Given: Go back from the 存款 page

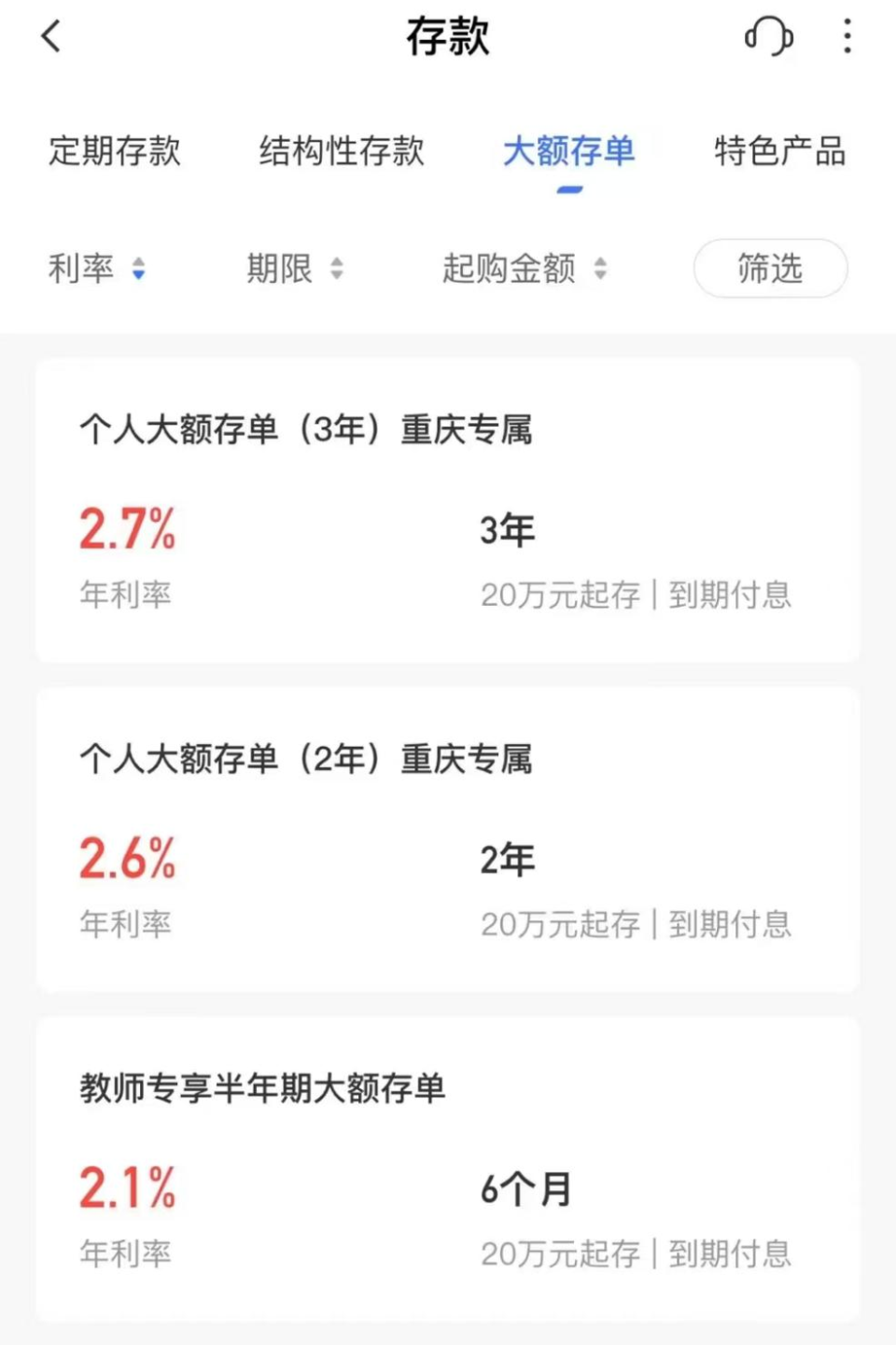Looking at the screenshot, I should [51, 37].
